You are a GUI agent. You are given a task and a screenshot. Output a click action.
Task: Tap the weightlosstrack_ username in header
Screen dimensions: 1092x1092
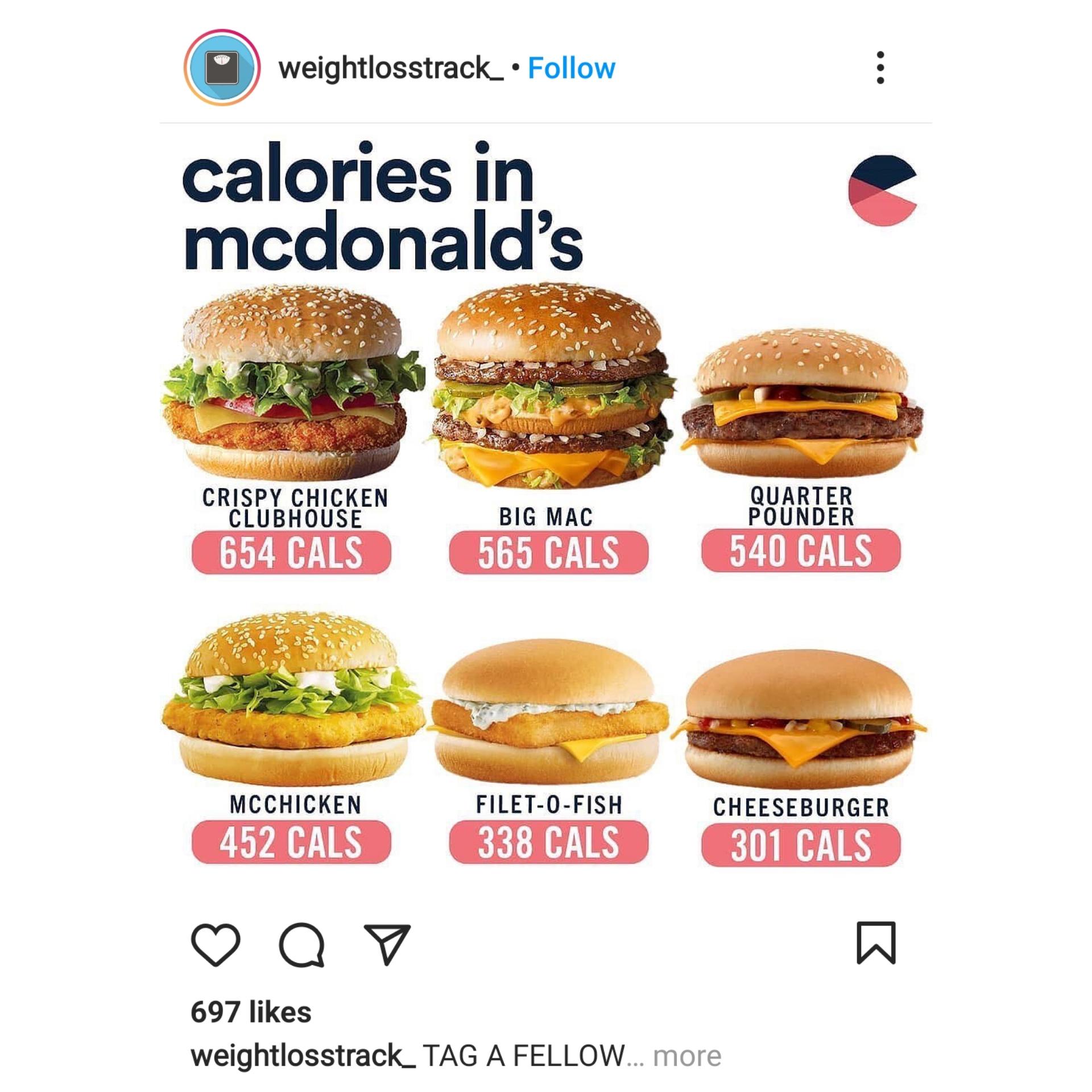coord(391,68)
